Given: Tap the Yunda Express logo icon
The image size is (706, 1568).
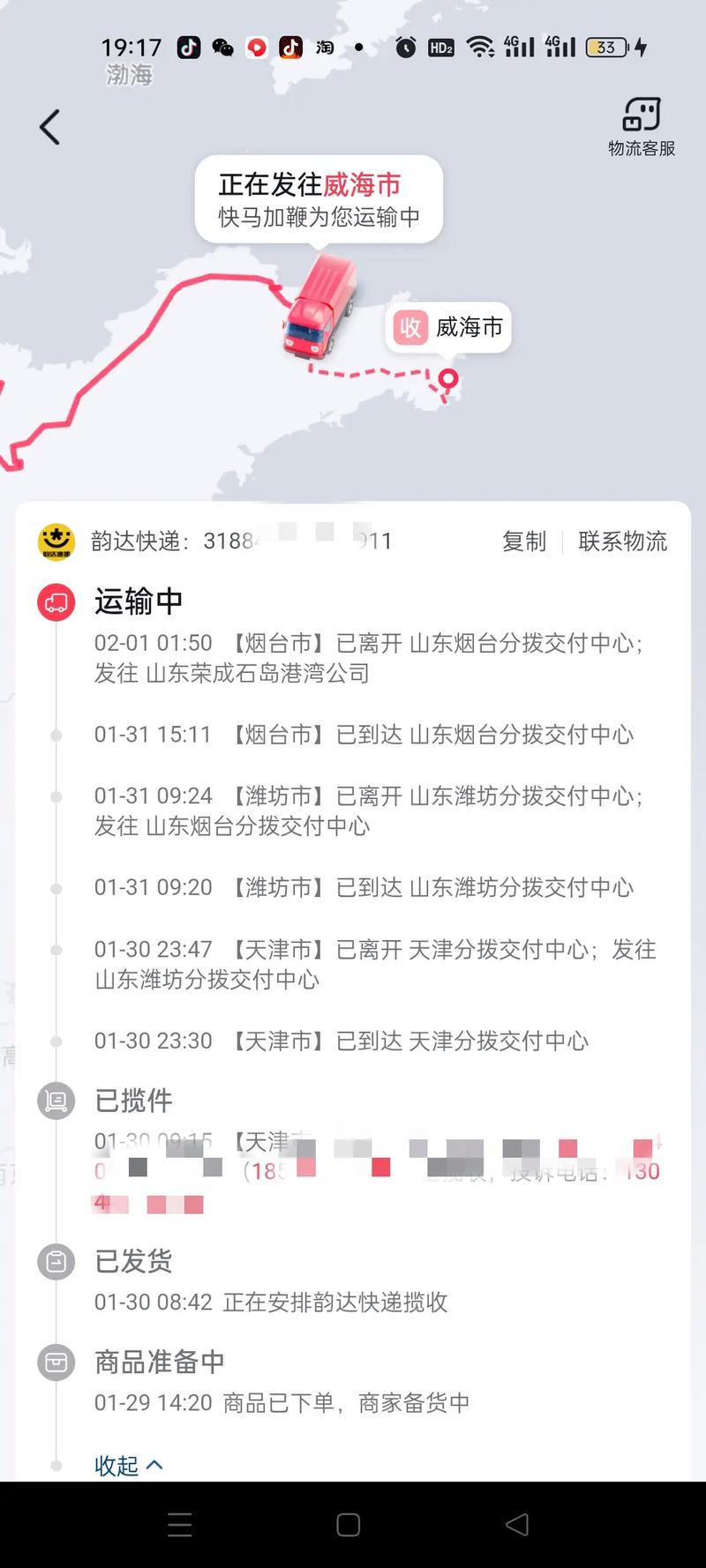Looking at the screenshot, I should coord(56,540).
